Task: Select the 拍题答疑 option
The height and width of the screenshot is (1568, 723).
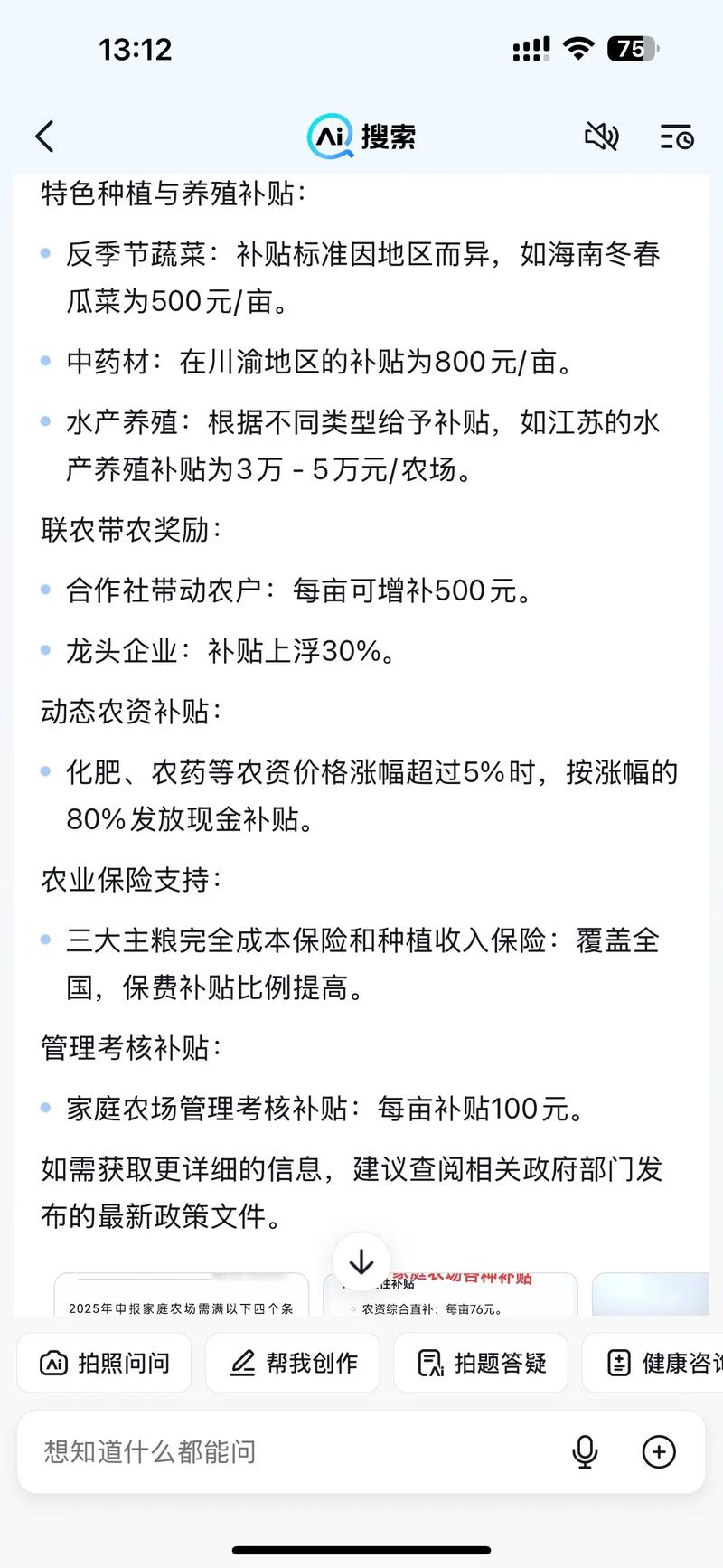Action: coord(481,1362)
